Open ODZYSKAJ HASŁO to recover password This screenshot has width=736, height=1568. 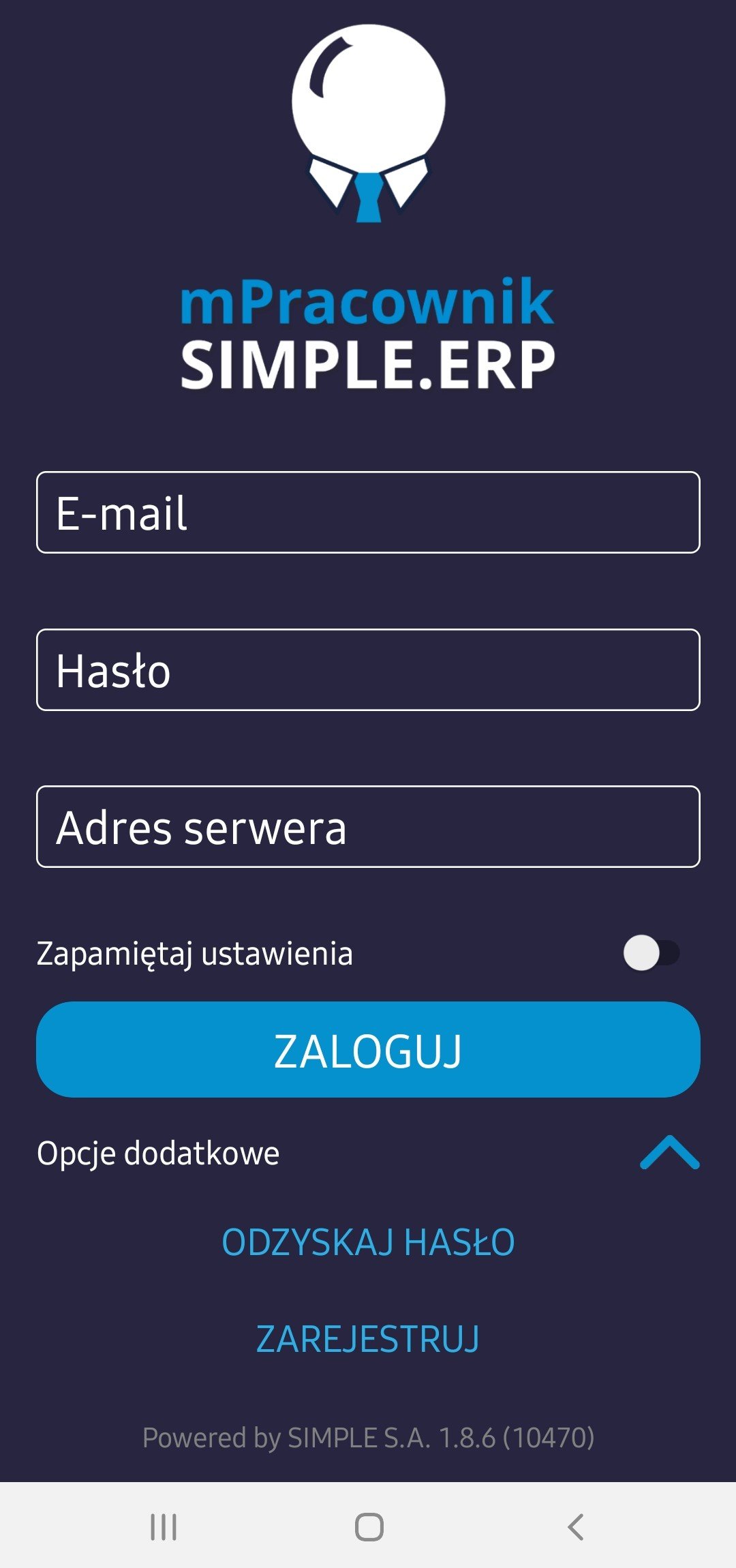click(x=368, y=1242)
